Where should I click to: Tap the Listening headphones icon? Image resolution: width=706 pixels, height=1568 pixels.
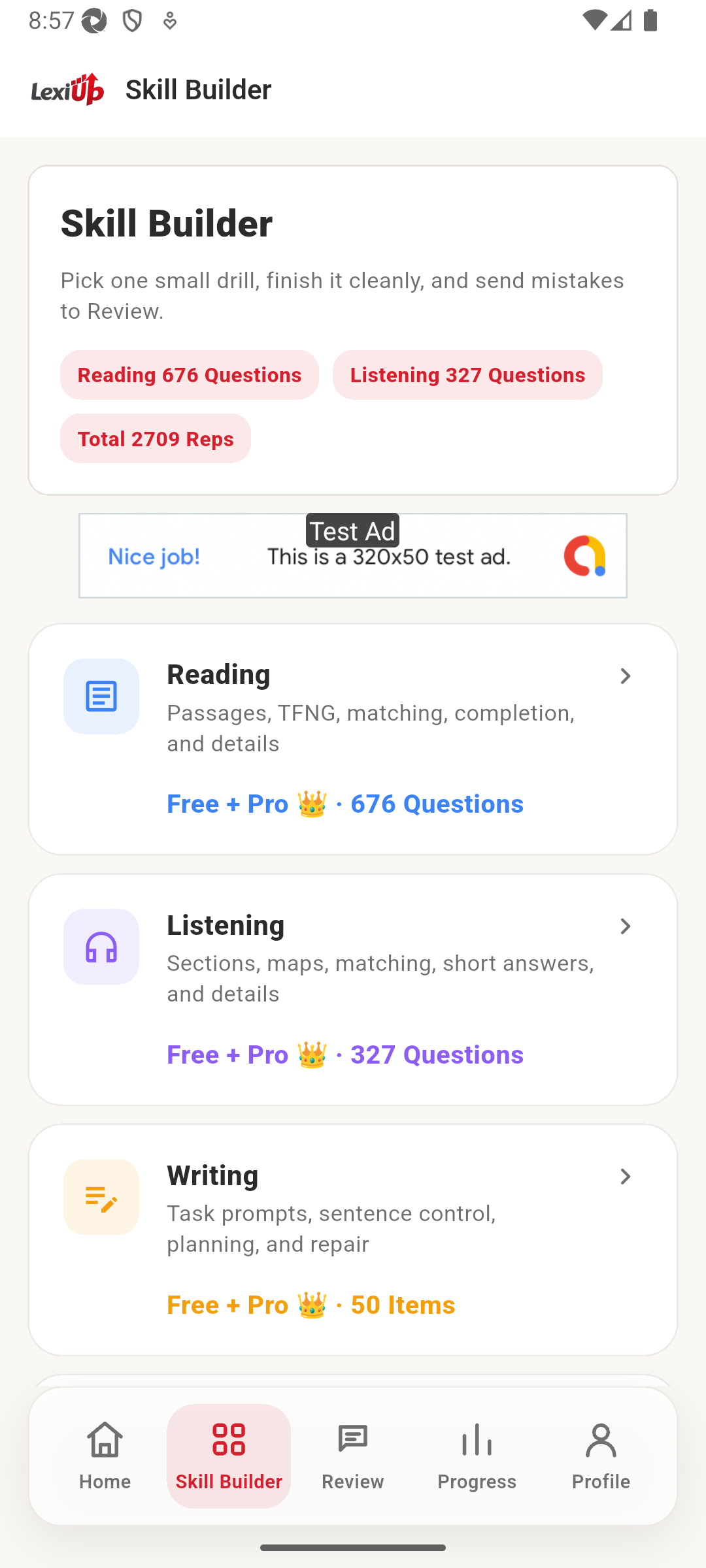point(101,947)
